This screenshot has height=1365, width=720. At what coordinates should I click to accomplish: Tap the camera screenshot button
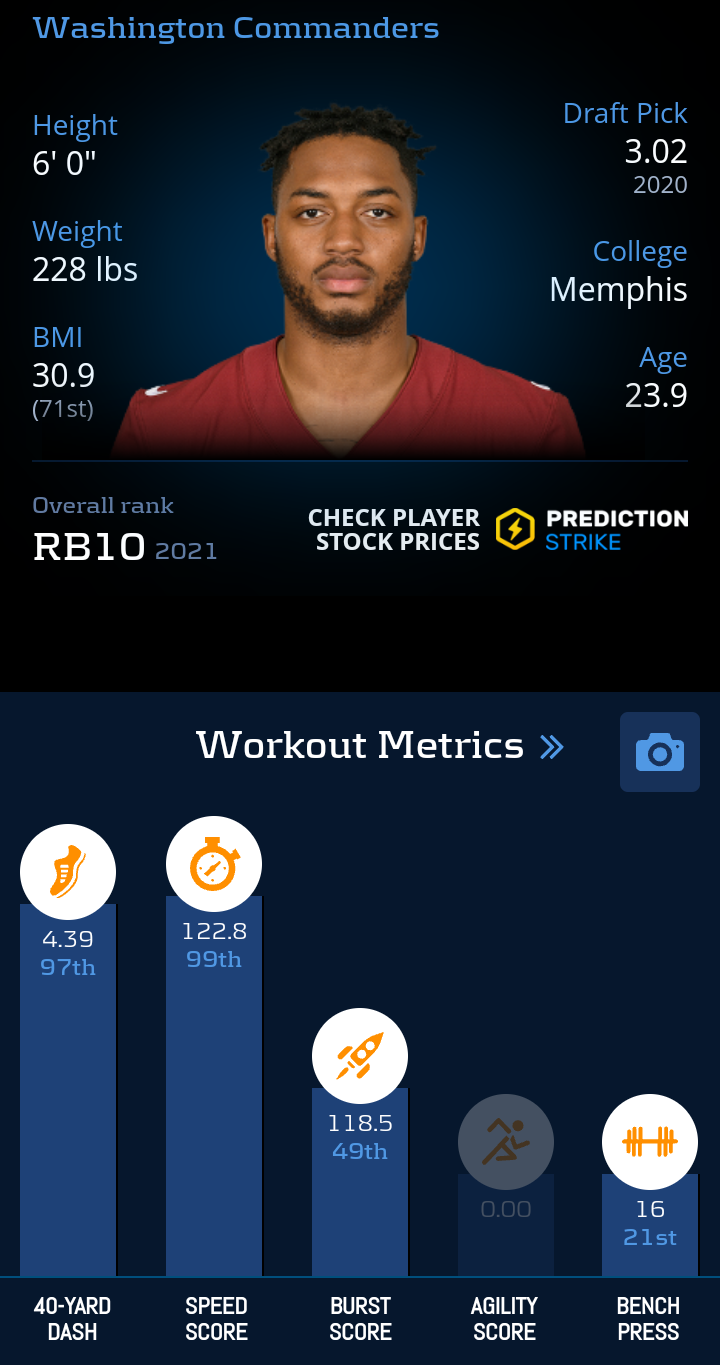[660, 752]
